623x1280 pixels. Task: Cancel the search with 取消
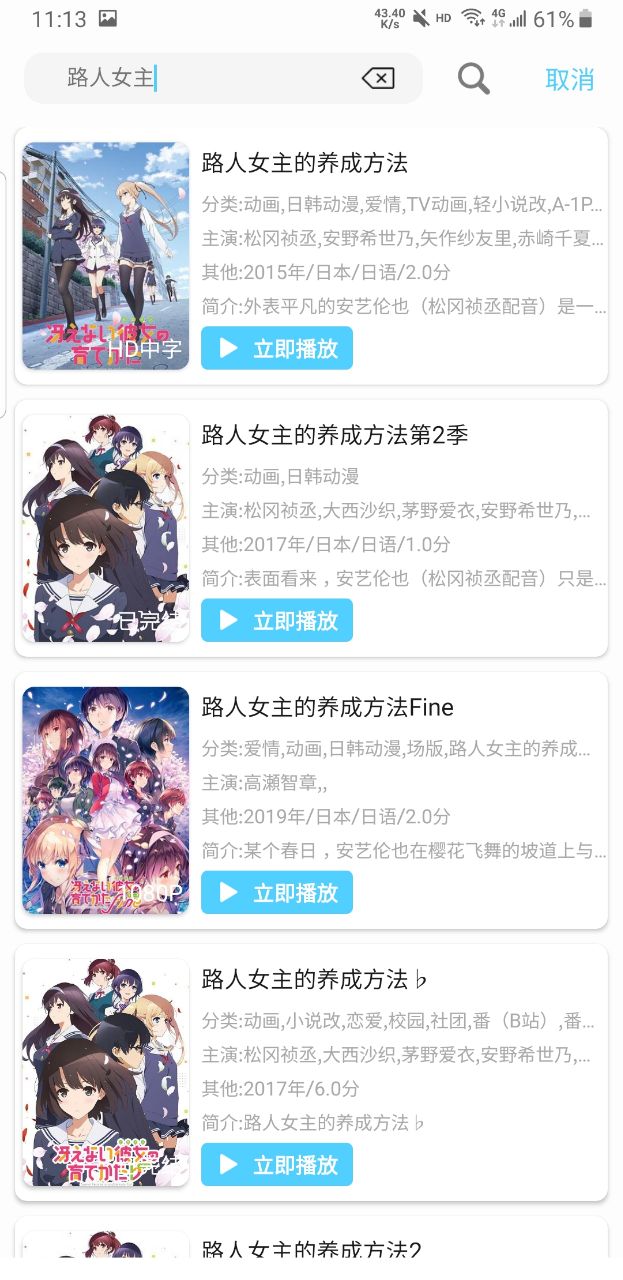pos(570,79)
